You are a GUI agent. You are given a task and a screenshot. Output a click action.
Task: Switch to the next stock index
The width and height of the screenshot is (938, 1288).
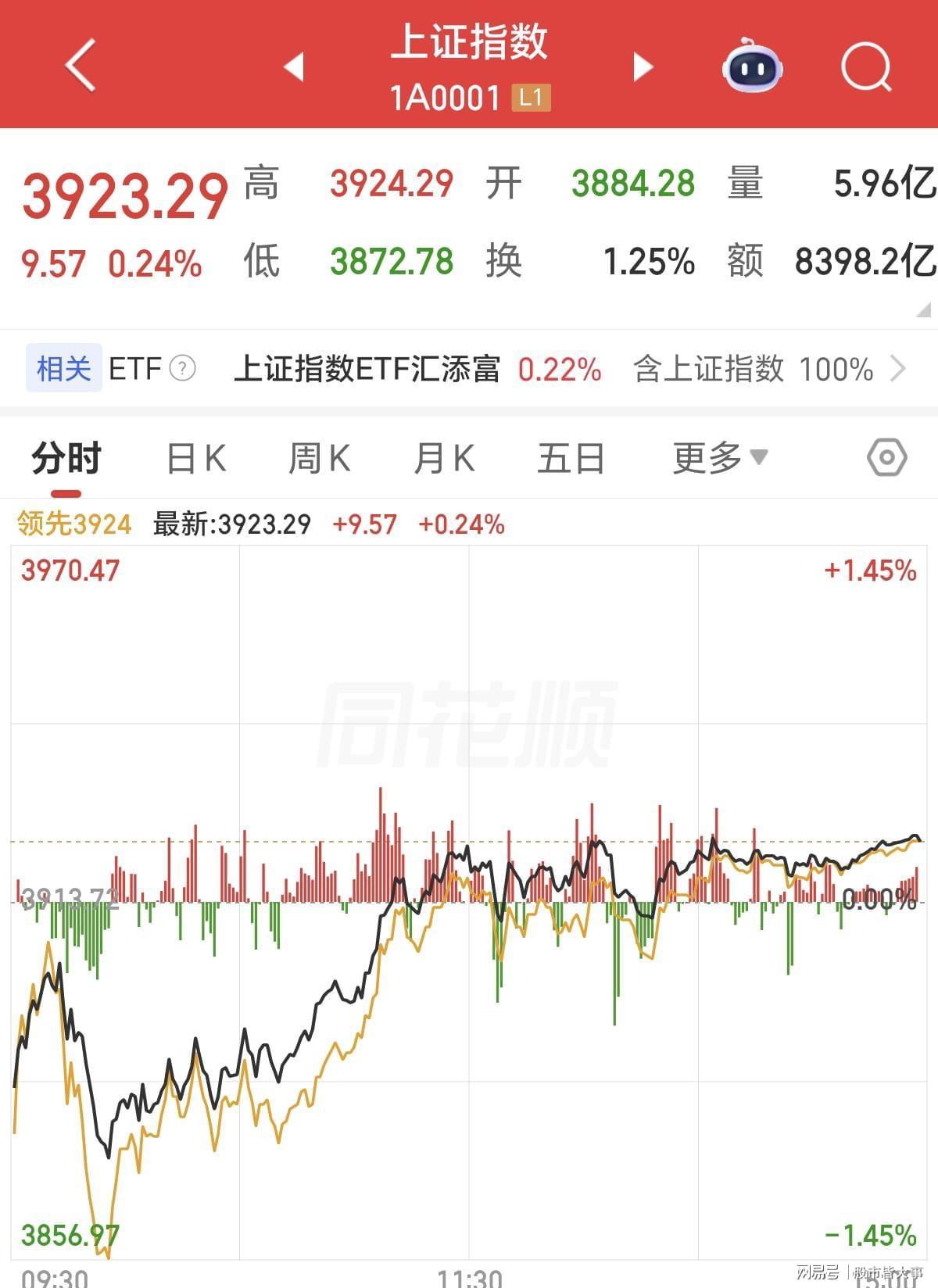pyautogui.click(x=643, y=67)
